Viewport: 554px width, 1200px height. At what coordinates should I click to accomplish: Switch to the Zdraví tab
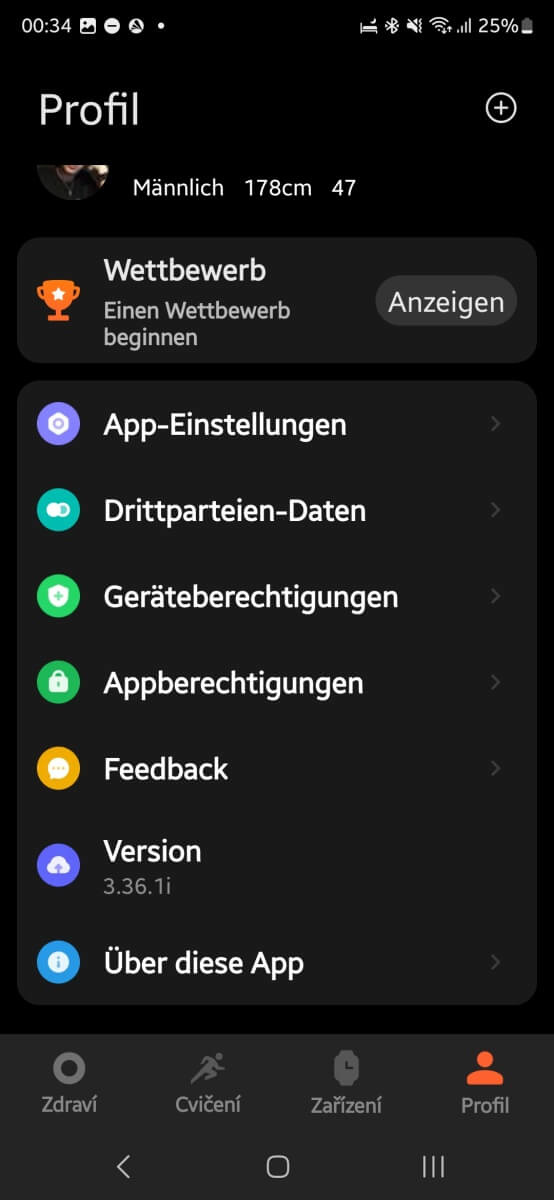point(69,1083)
